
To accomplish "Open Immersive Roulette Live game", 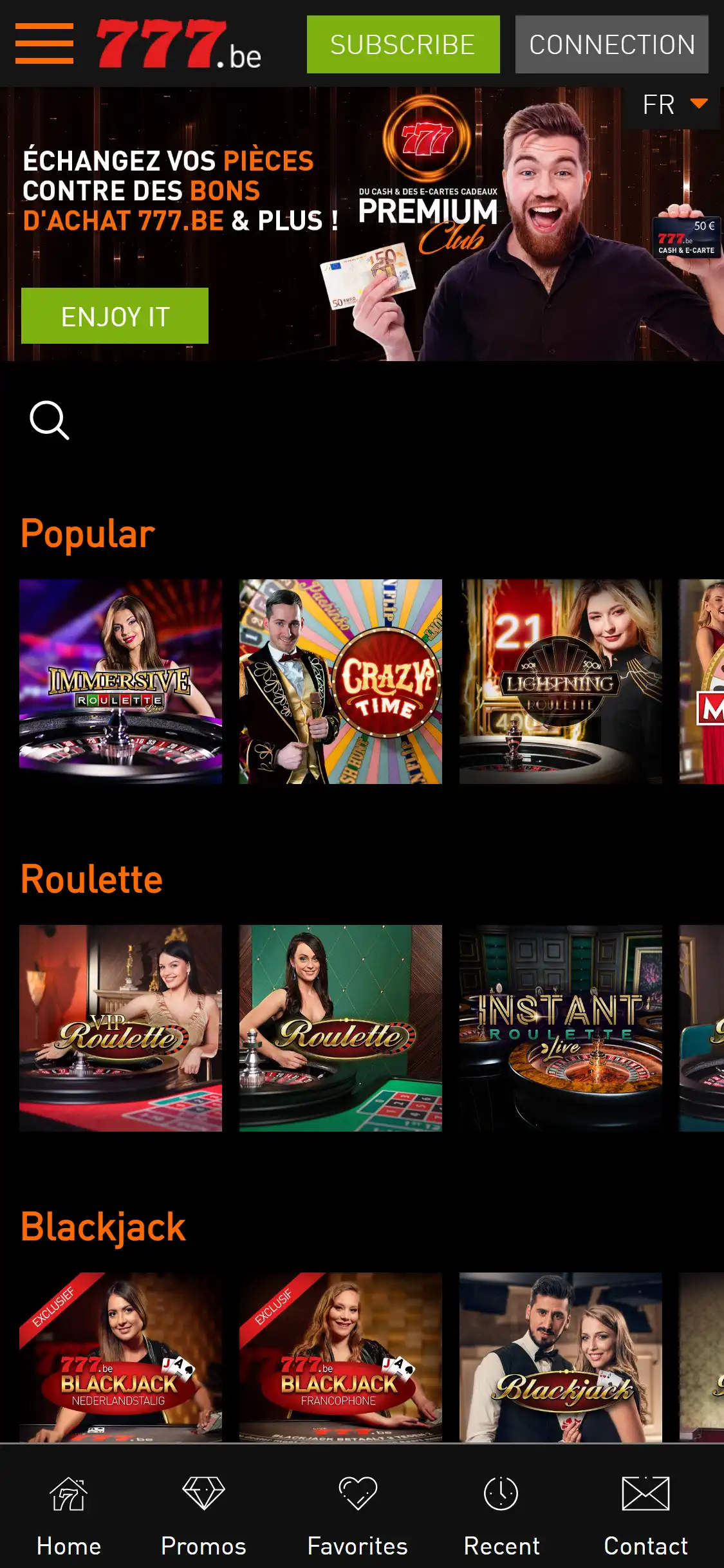I will coord(120,681).
